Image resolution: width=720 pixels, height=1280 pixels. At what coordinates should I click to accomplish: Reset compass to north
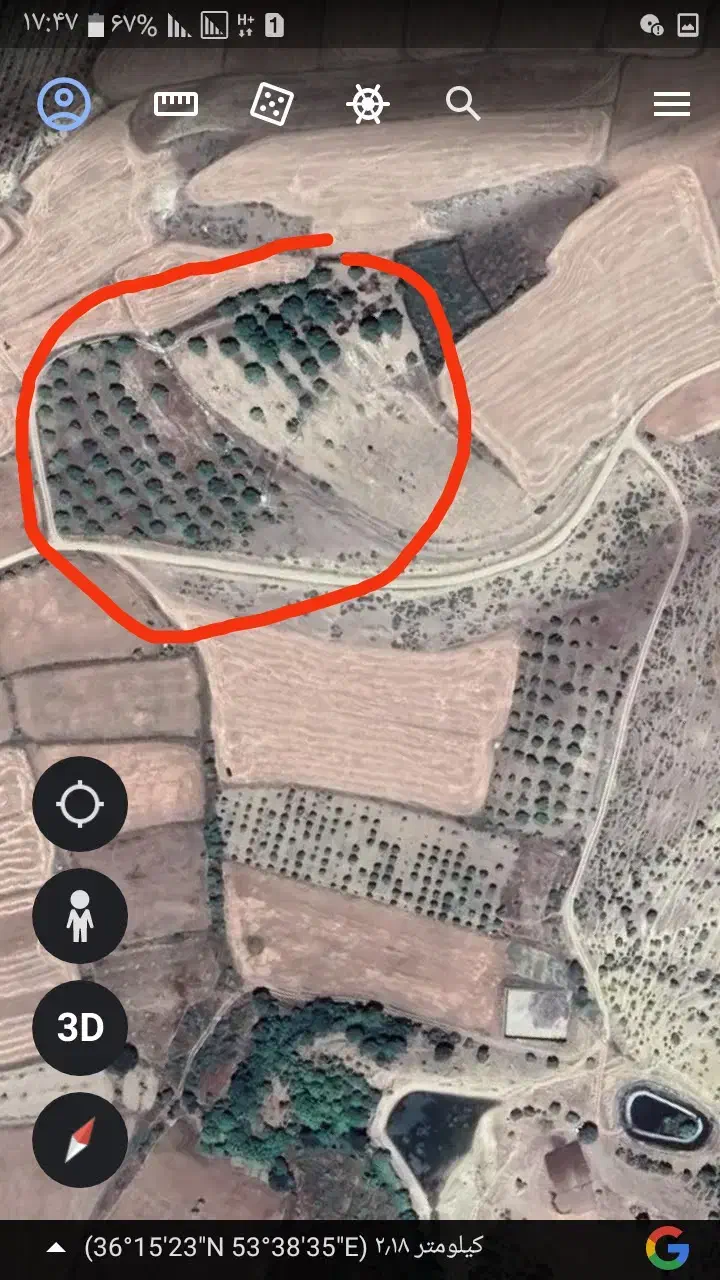[x=80, y=1140]
